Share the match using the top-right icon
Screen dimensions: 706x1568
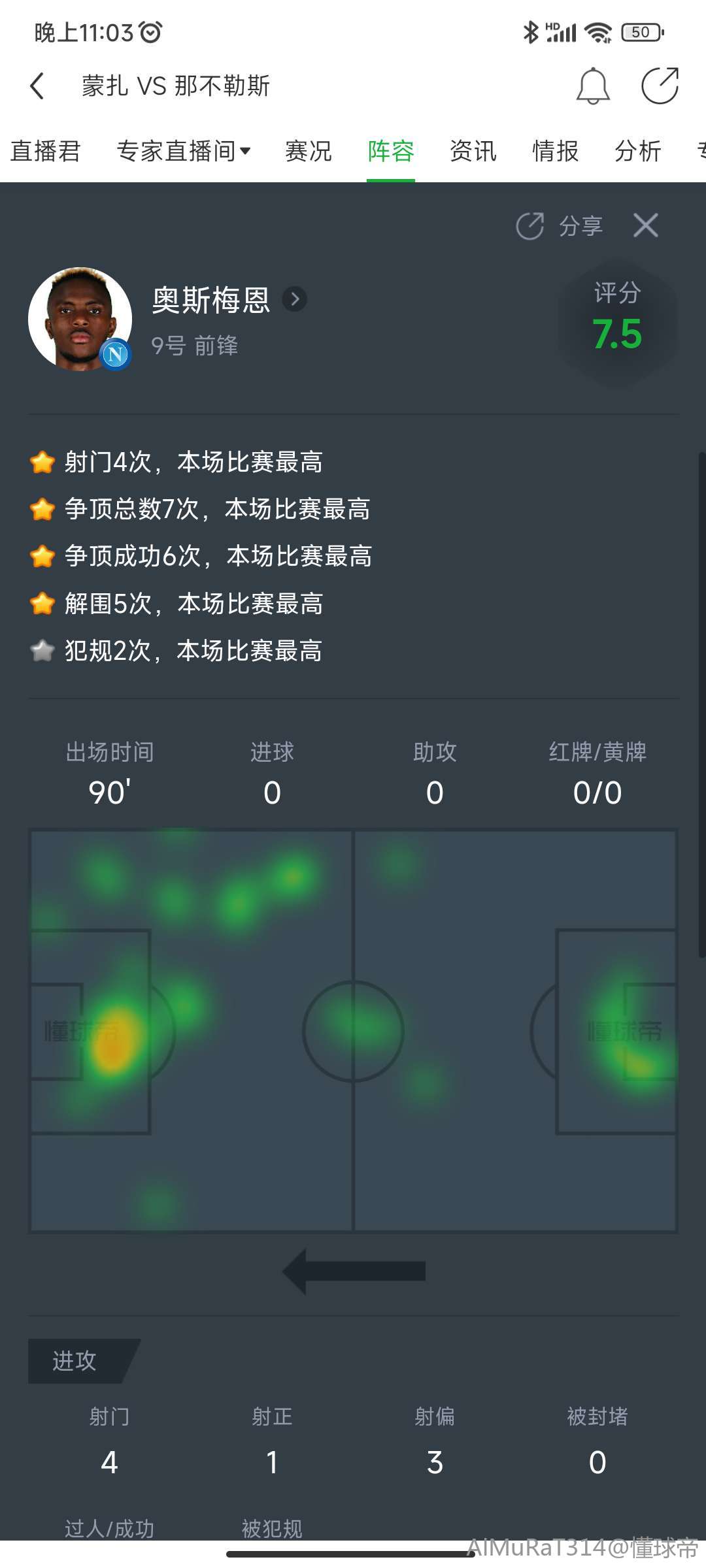point(660,86)
